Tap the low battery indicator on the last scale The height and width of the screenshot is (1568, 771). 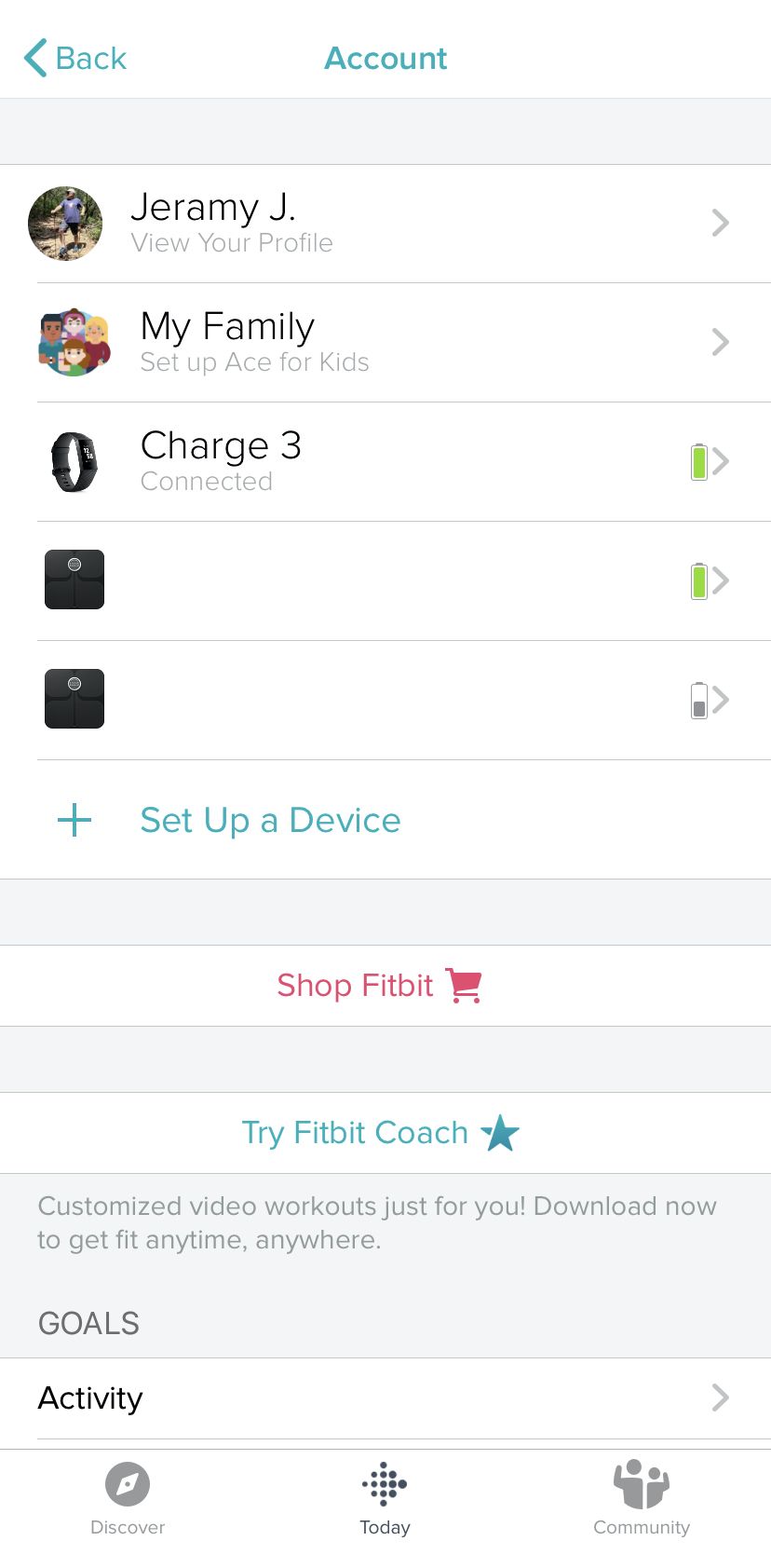pos(698,699)
